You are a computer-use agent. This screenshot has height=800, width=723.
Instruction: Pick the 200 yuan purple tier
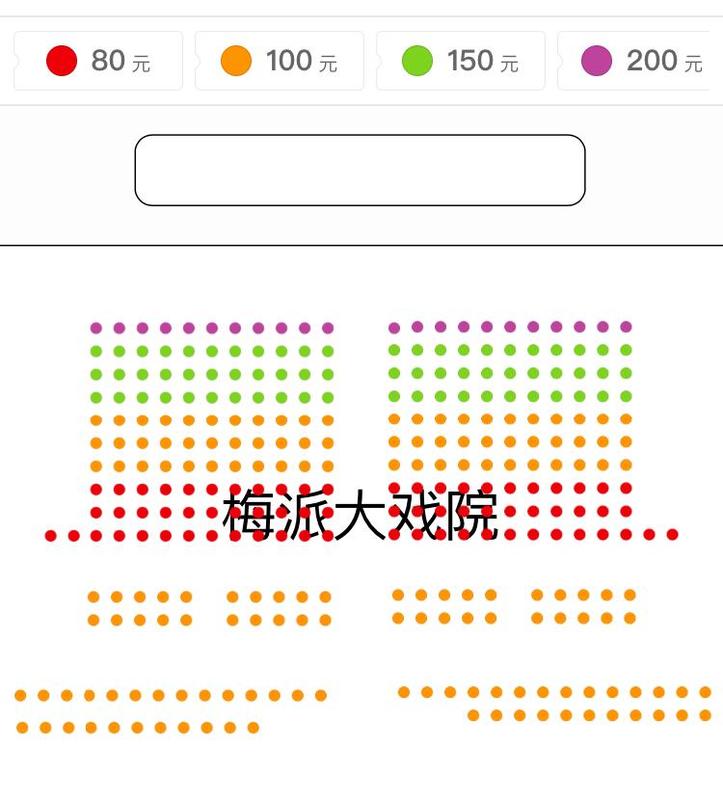click(x=640, y=61)
